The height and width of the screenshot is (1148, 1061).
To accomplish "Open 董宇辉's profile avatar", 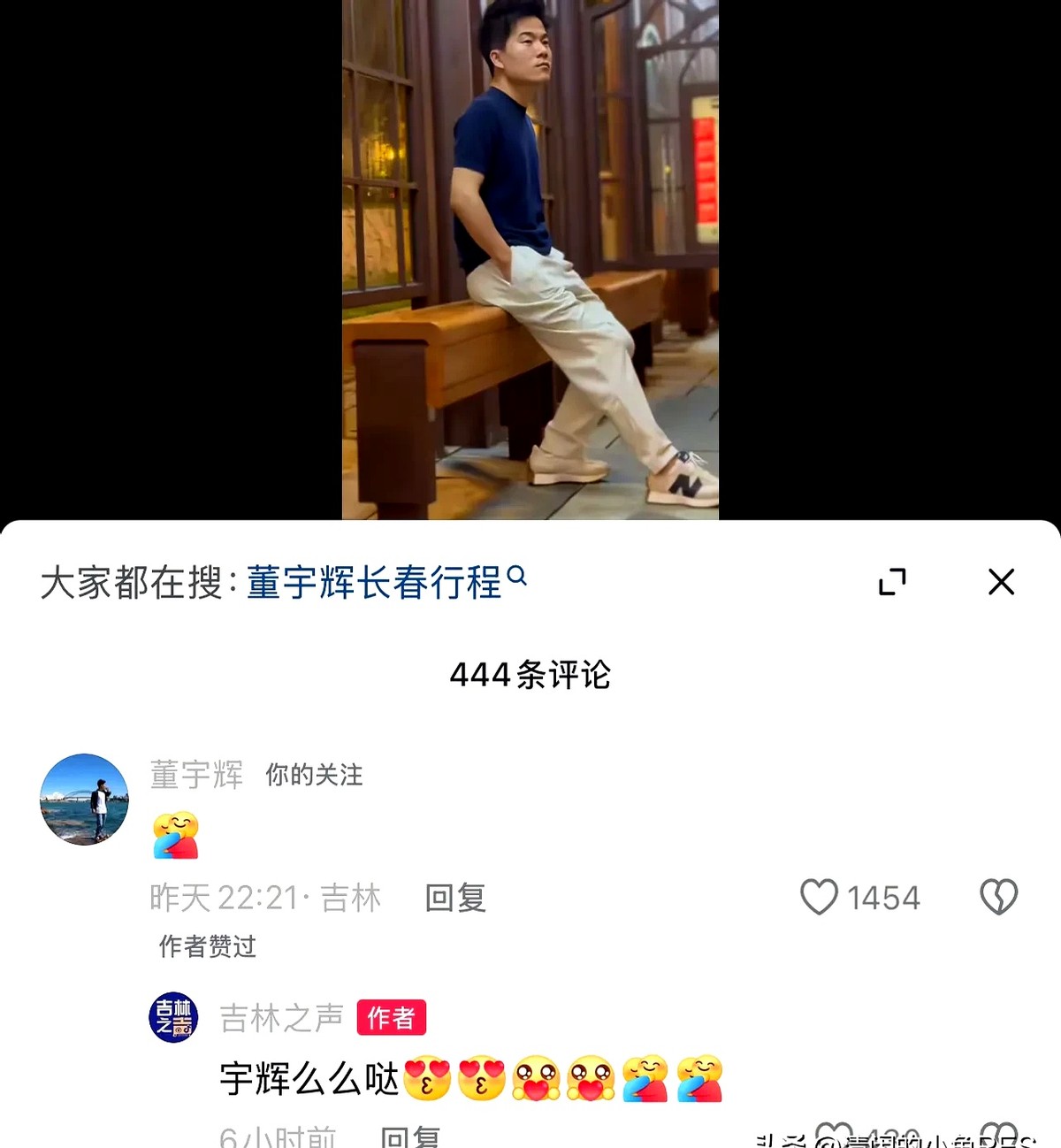I will pos(85,800).
